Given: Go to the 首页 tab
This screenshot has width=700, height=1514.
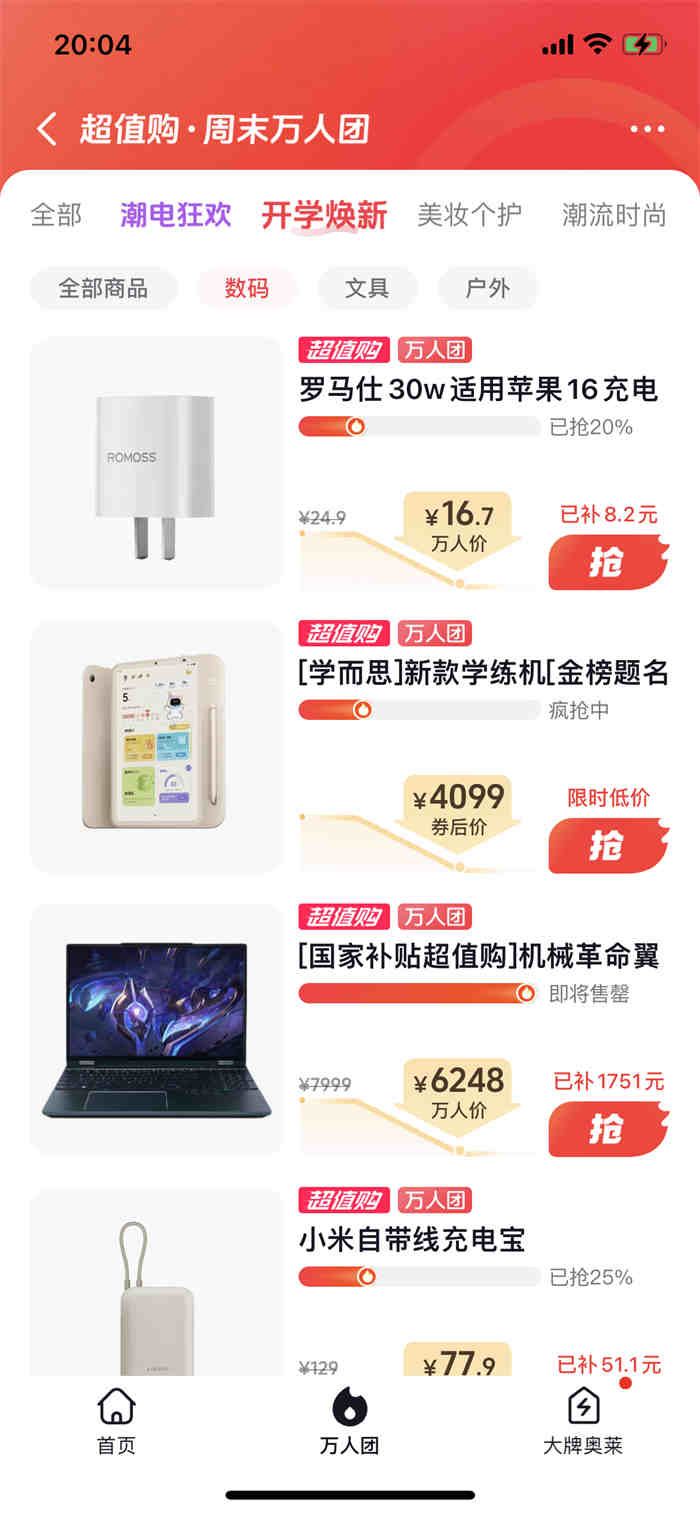Looking at the screenshot, I should coord(116,1421).
